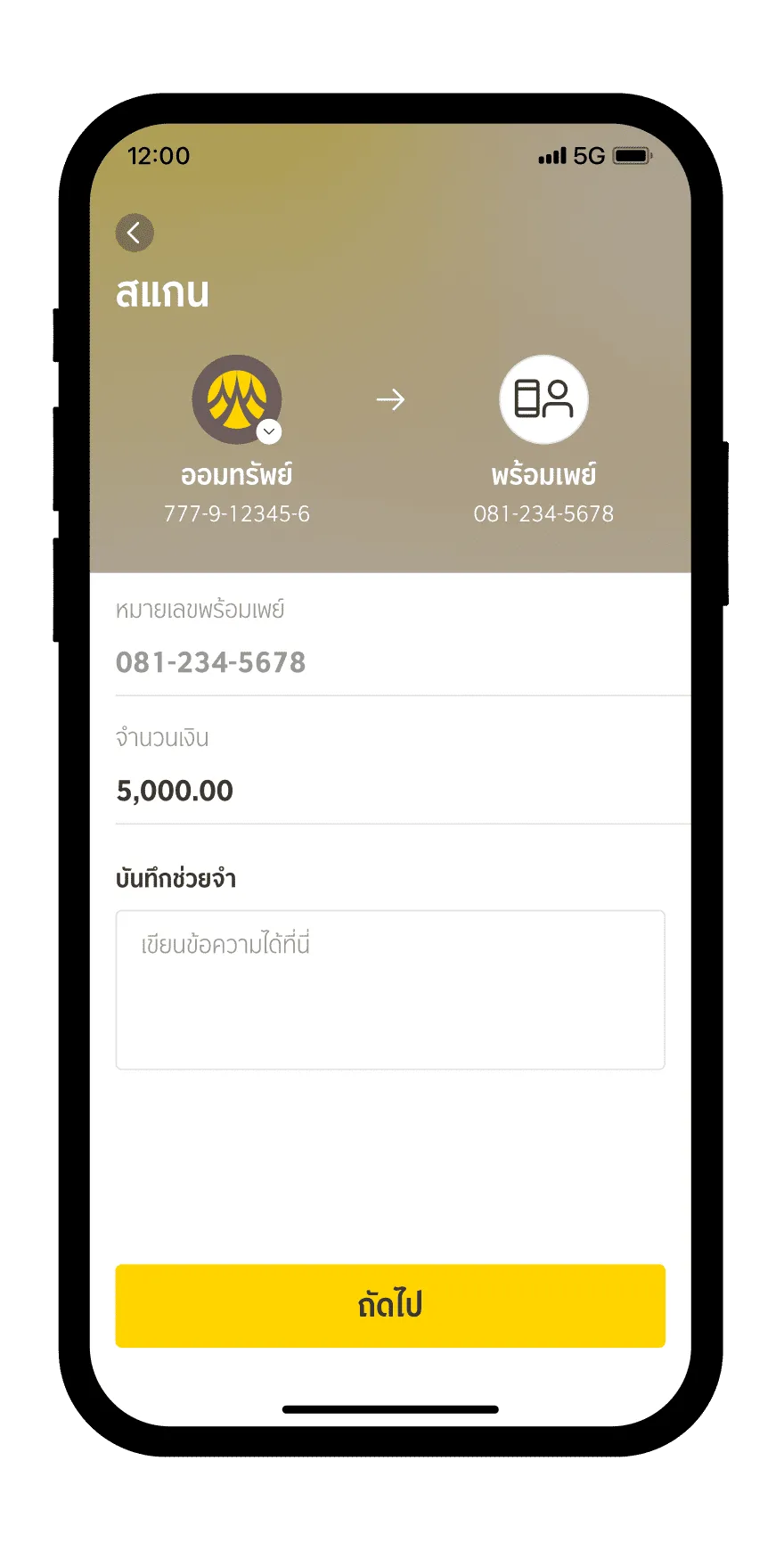
Task: Expand the source account ออมทรัพย์ selector
Action: tap(268, 431)
